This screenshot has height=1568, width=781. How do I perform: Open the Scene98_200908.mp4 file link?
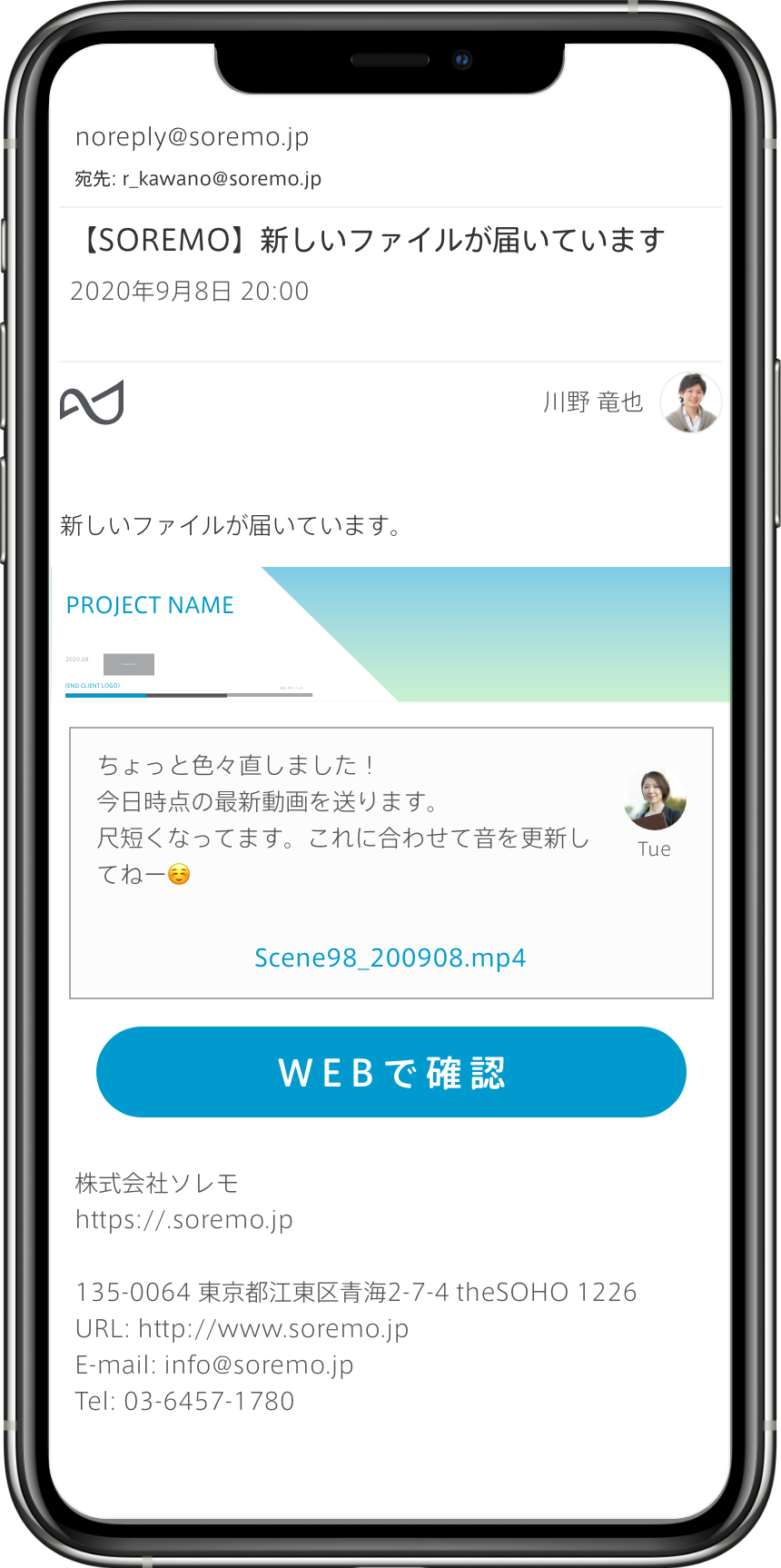pos(390,958)
